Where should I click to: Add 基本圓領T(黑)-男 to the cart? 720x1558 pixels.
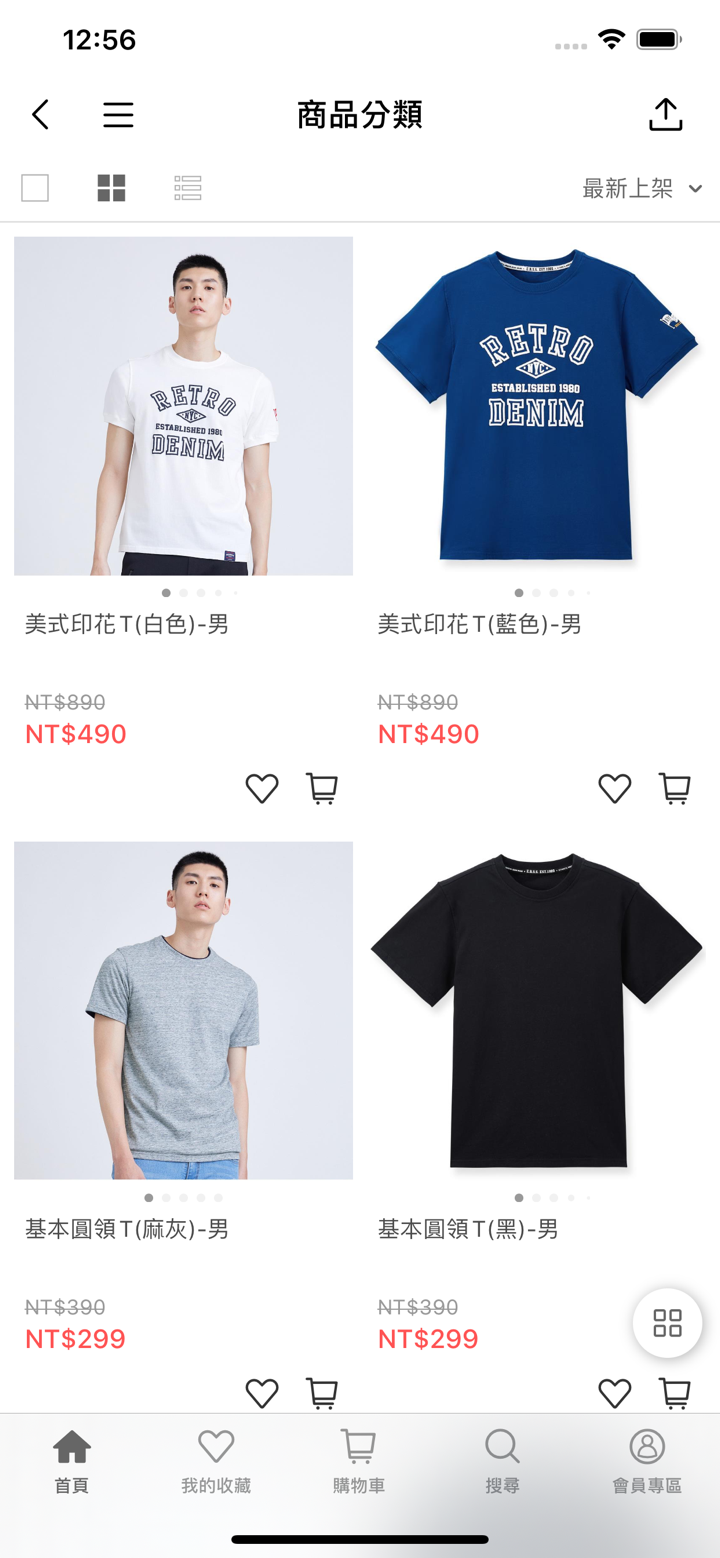(x=674, y=1393)
